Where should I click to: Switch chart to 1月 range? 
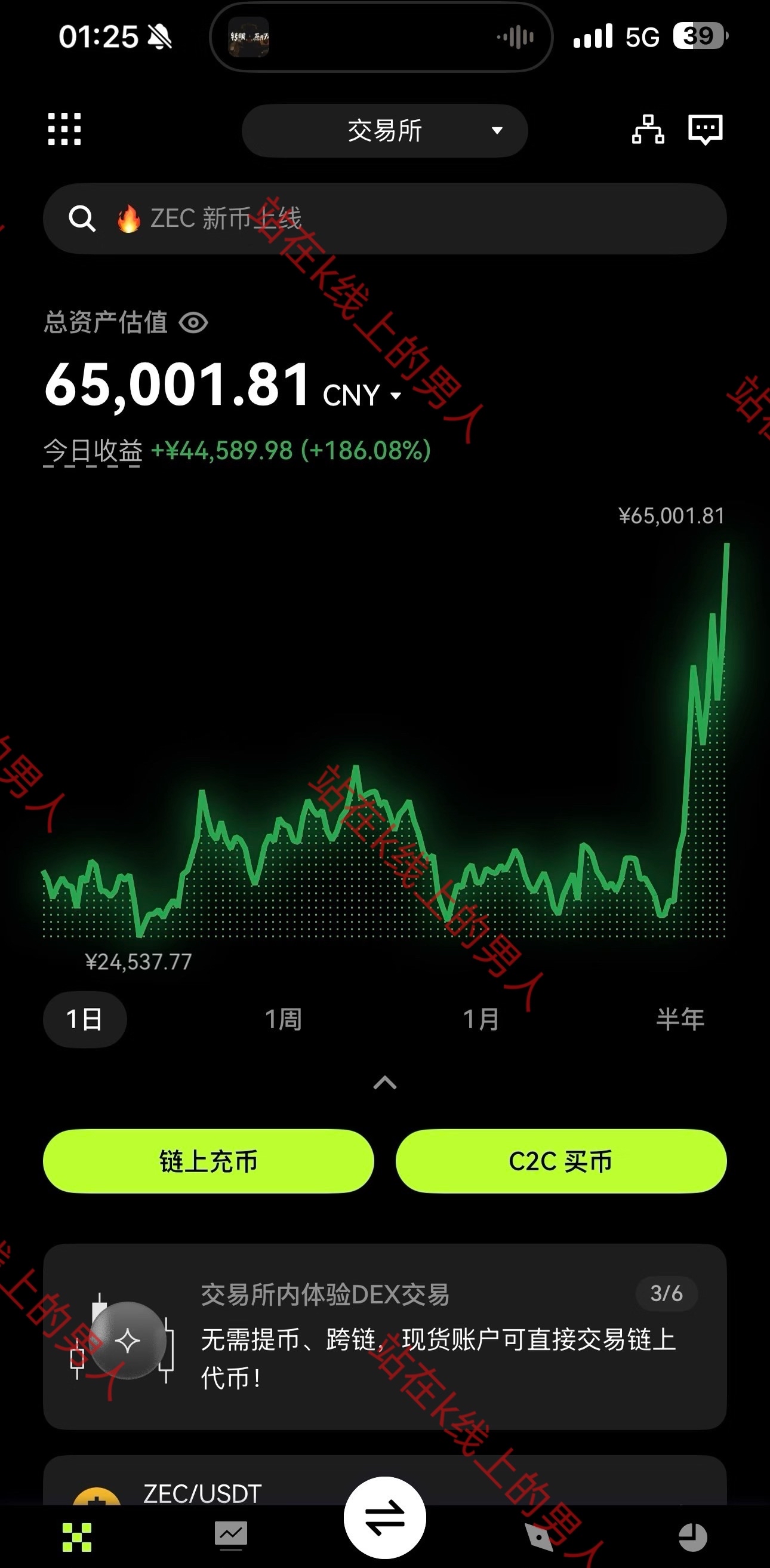pos(482,1019)
